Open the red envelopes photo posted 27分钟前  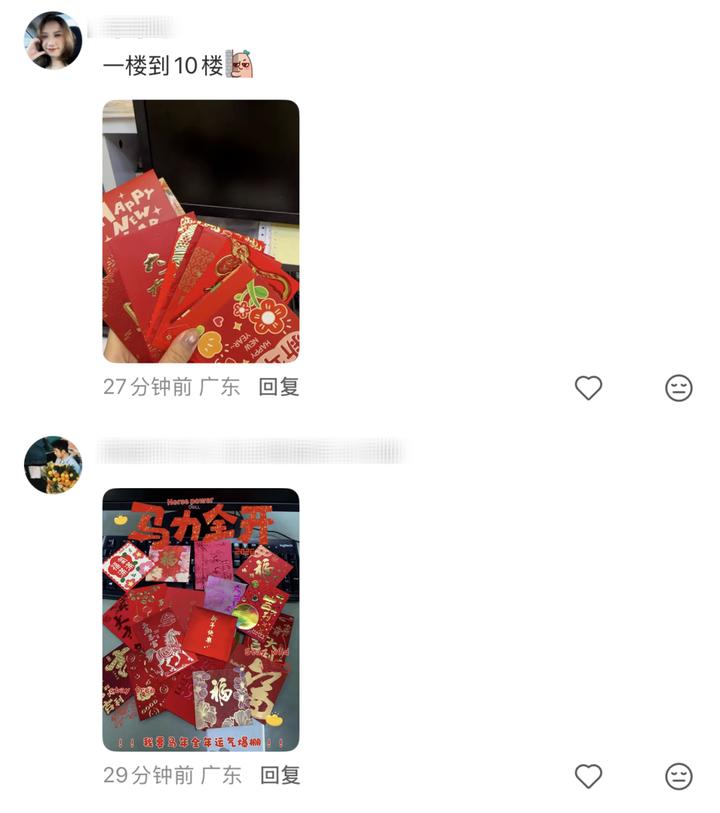(x=201, y=231)
